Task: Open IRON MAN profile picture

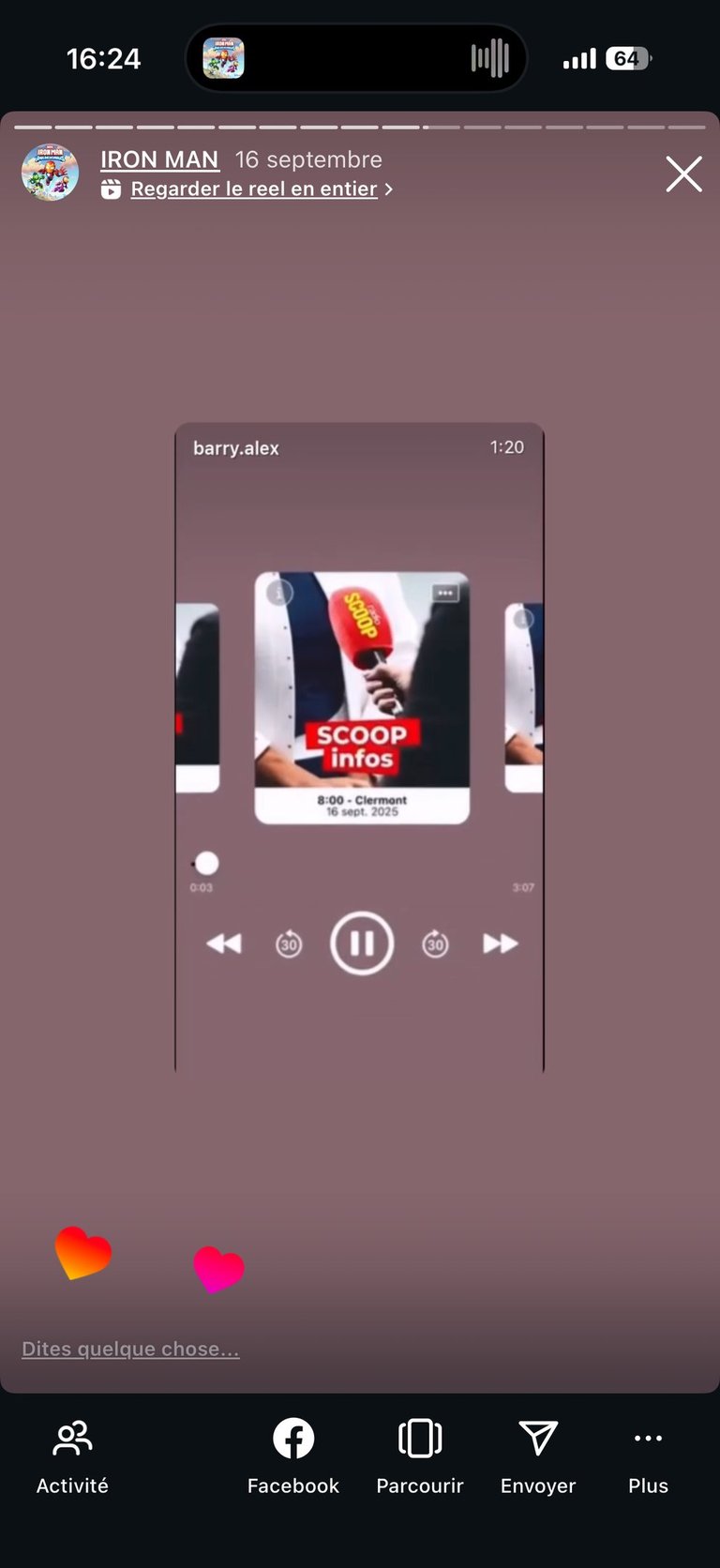Action: click(50, 173)
